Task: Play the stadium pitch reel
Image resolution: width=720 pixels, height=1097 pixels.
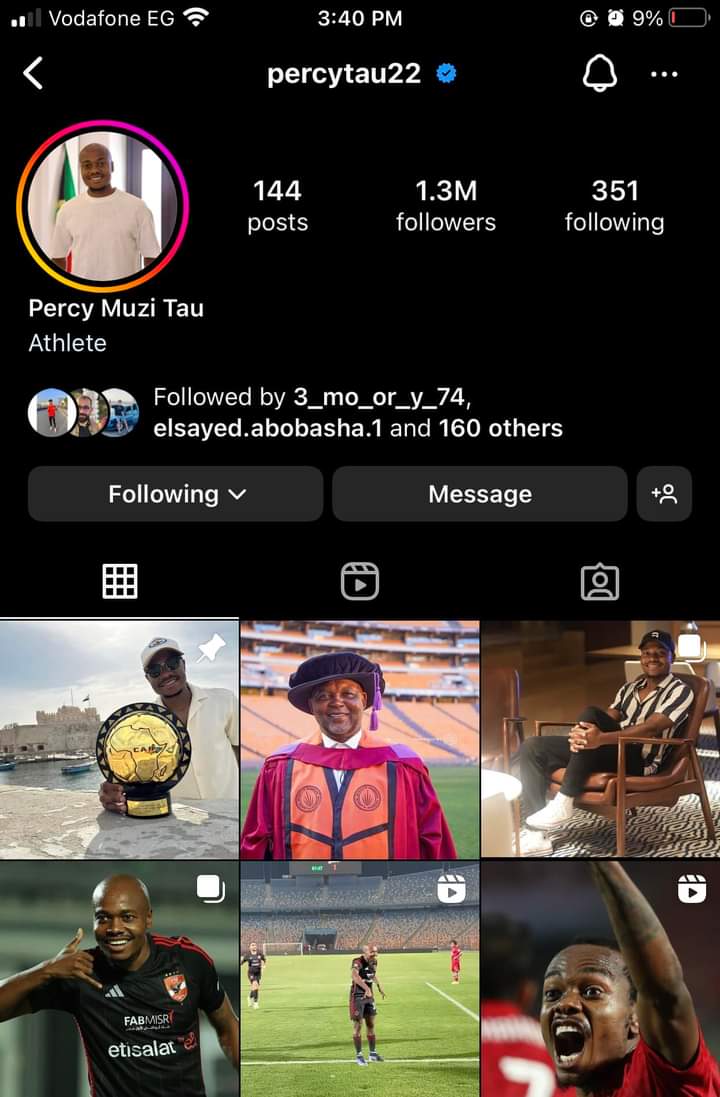Action: point(360,980)
